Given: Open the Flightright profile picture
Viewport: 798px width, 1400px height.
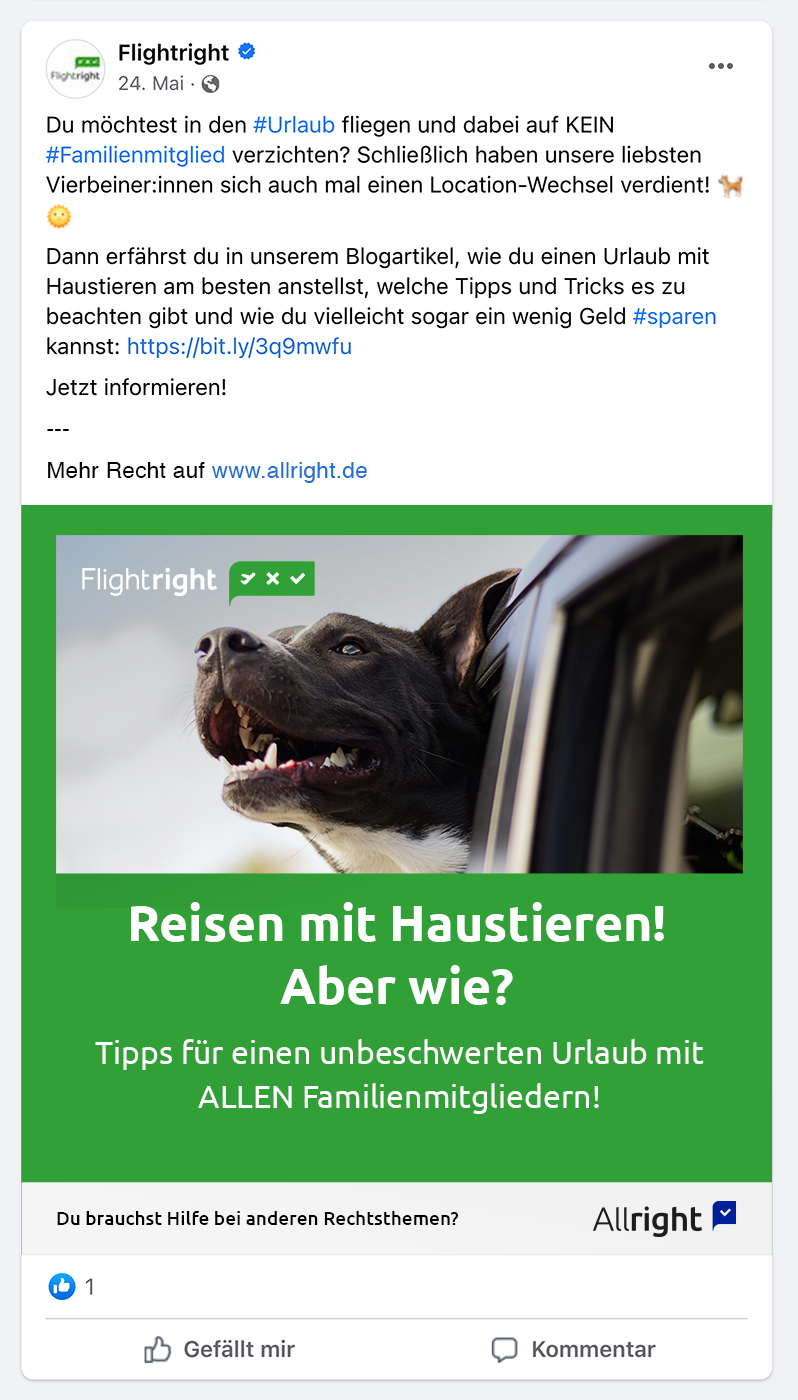Looking at the screenshot, I should pyautogui.click(x=76, y=69).
